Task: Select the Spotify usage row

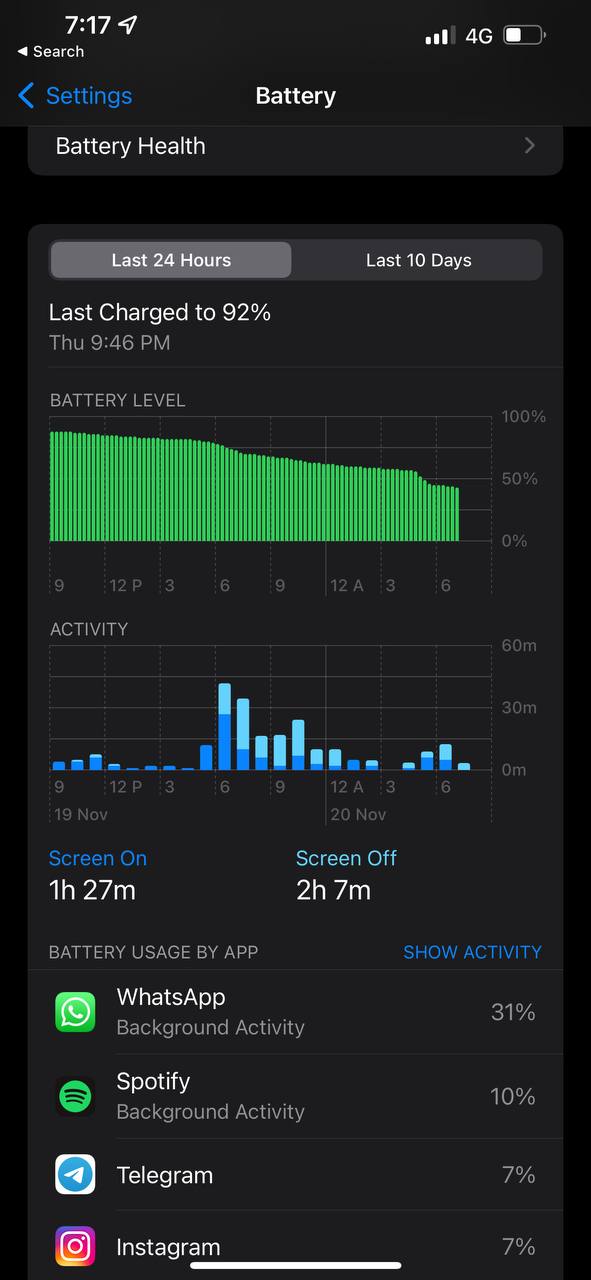Action: 296,1096
